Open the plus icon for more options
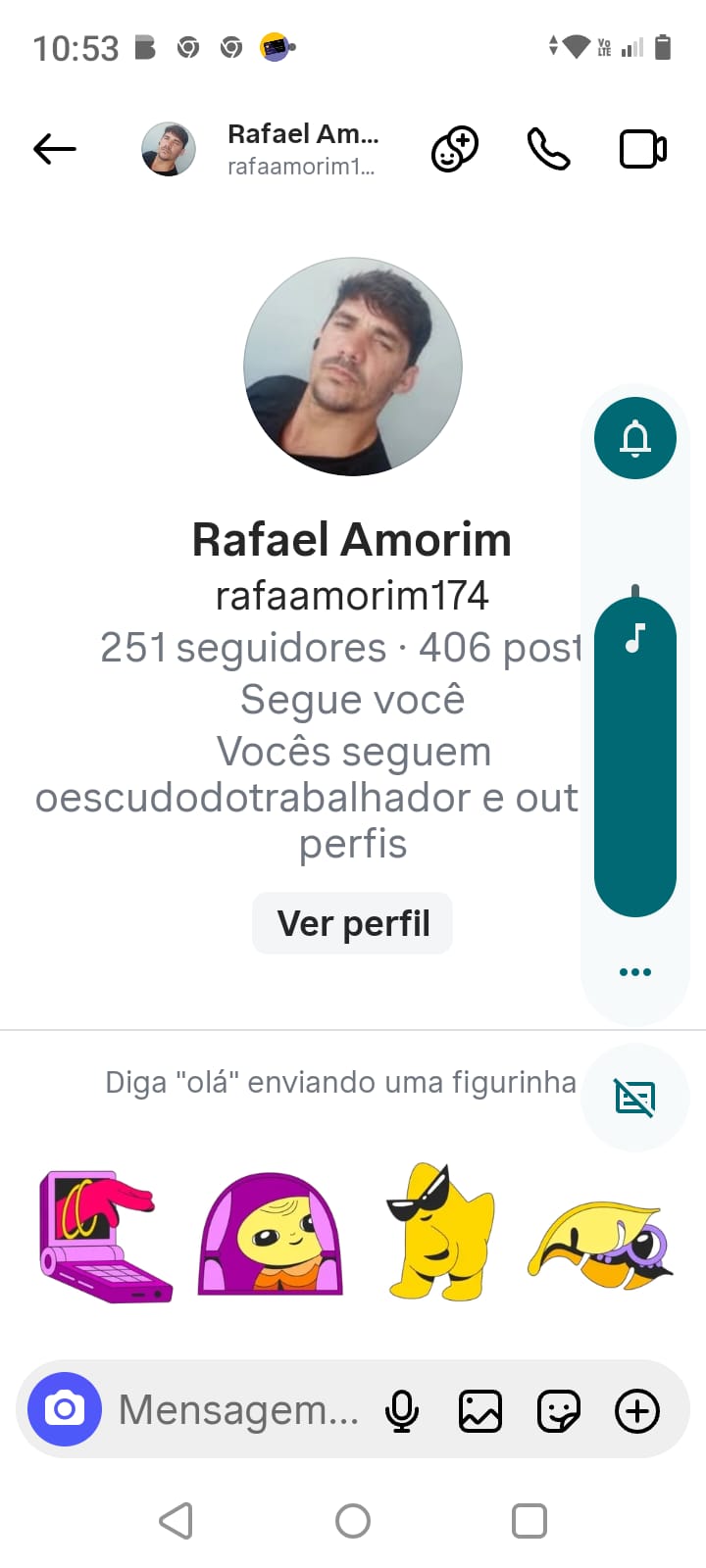The image size is (706, 1568). click(x=637, y=1411)
